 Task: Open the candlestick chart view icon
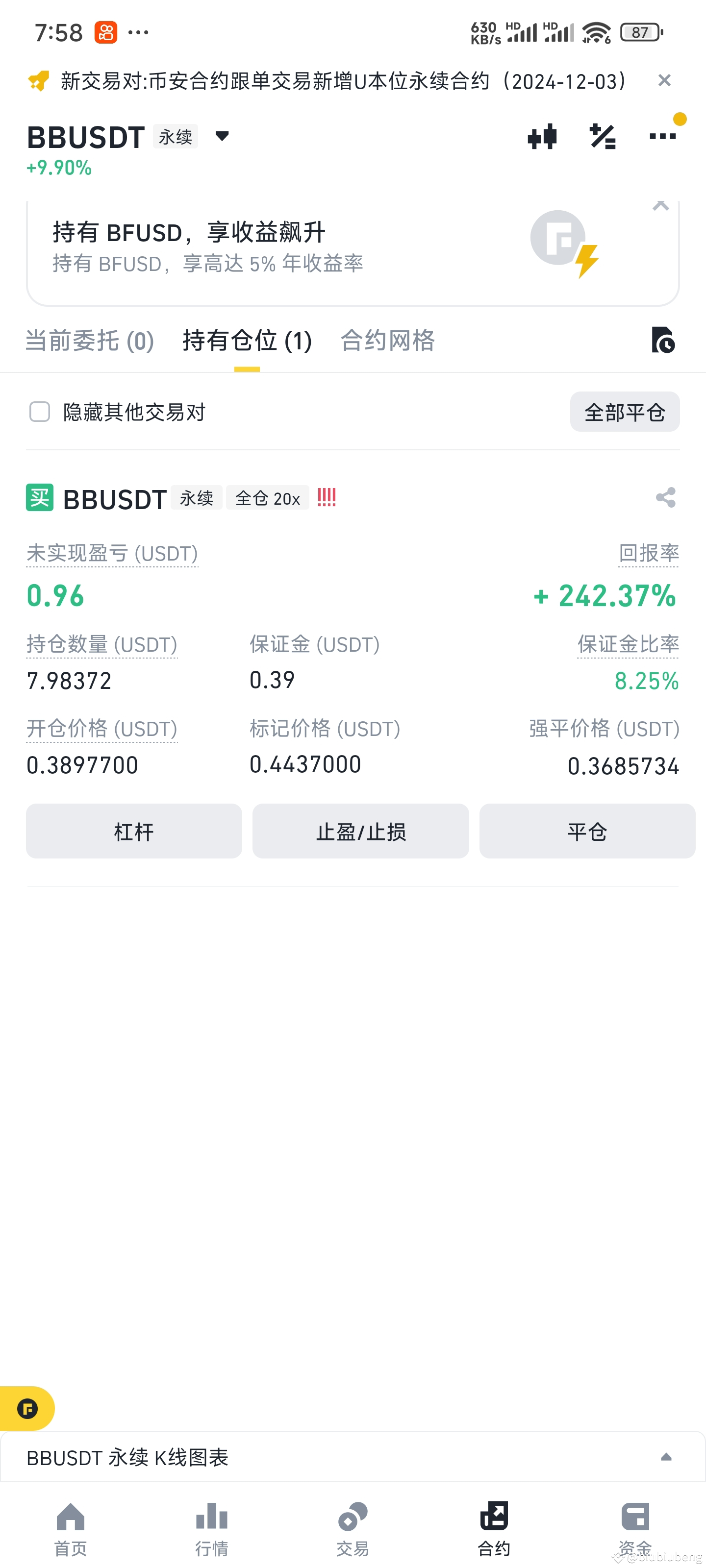543,136
